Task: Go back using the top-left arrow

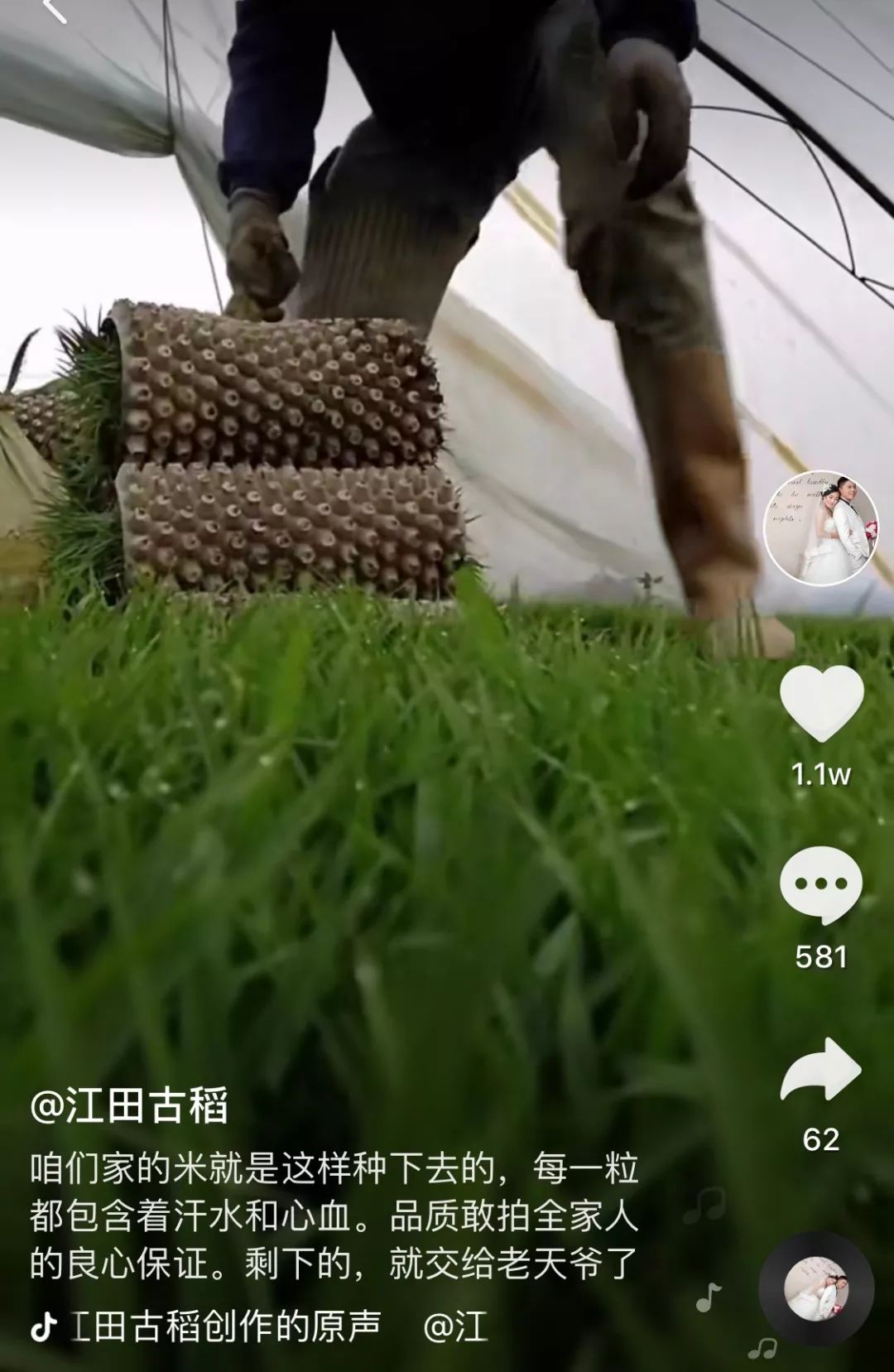Action: [x=53, y=10]
